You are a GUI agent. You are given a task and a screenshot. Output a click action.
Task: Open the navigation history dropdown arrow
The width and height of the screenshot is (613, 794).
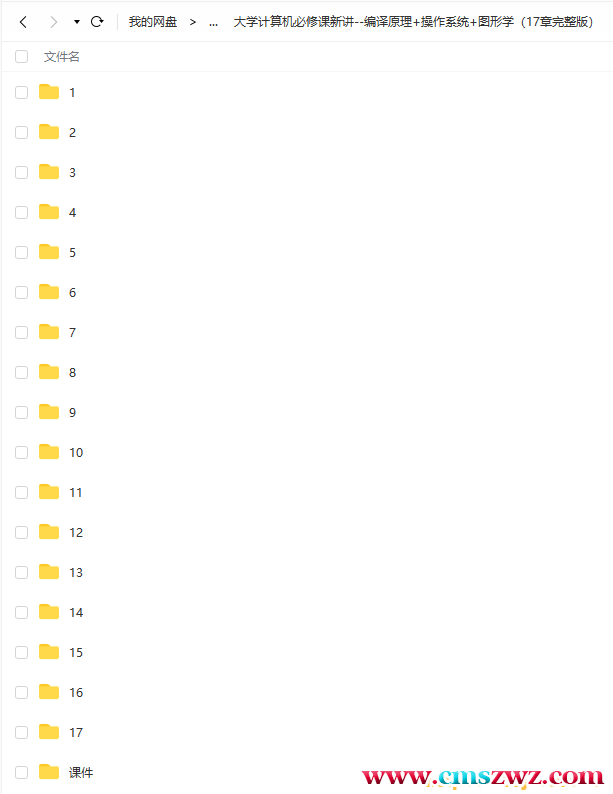pyautogui.click(x=77, y=21)
